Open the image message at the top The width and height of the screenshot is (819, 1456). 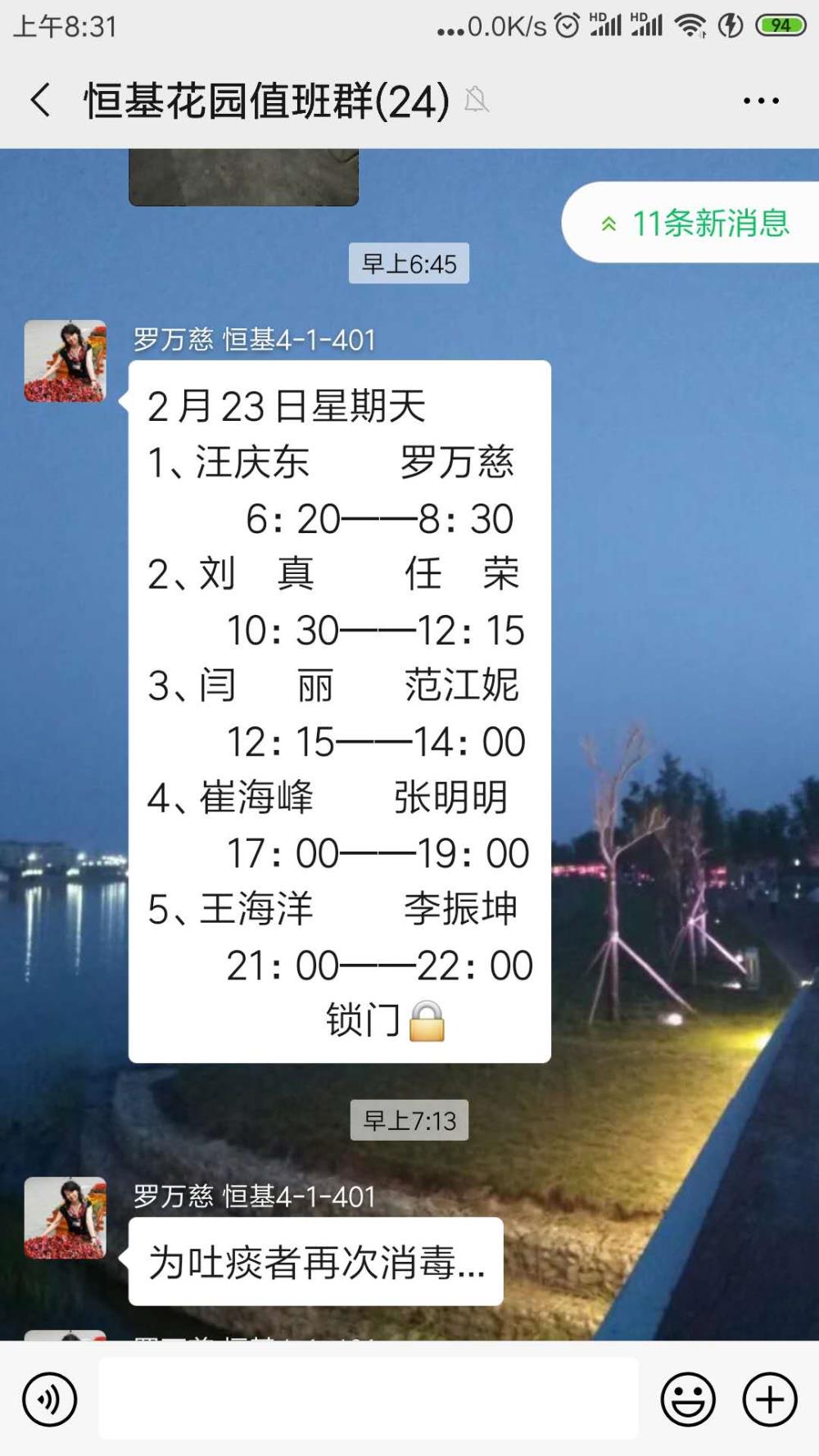coord(244,177)
